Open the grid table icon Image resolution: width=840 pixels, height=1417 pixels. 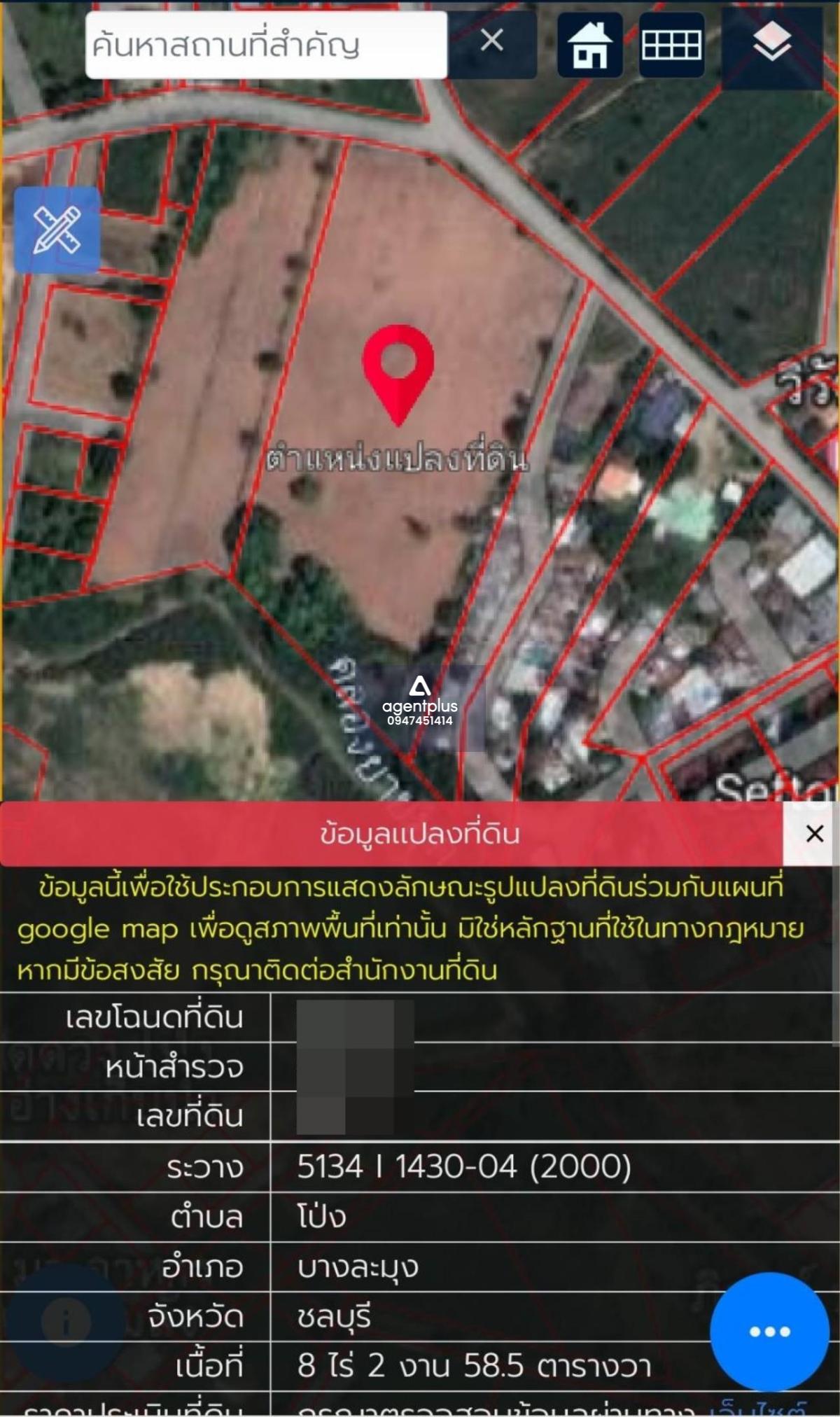coord(671,46)
